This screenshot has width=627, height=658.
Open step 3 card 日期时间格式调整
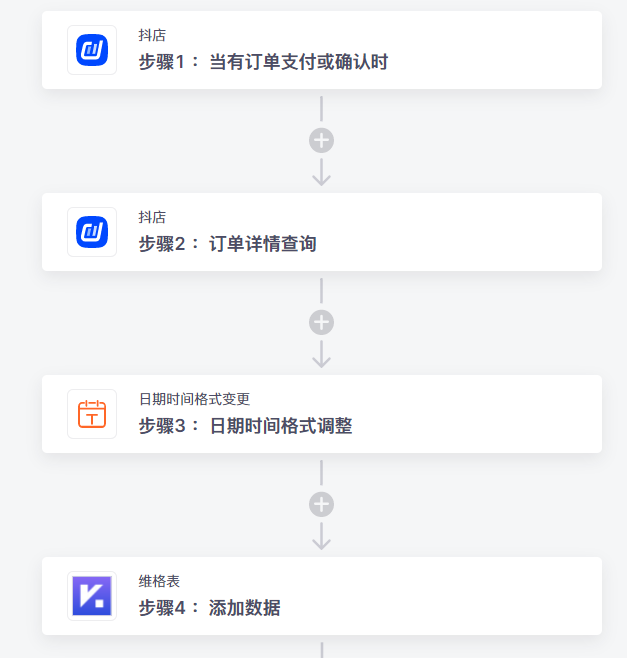tap(320, 414)
